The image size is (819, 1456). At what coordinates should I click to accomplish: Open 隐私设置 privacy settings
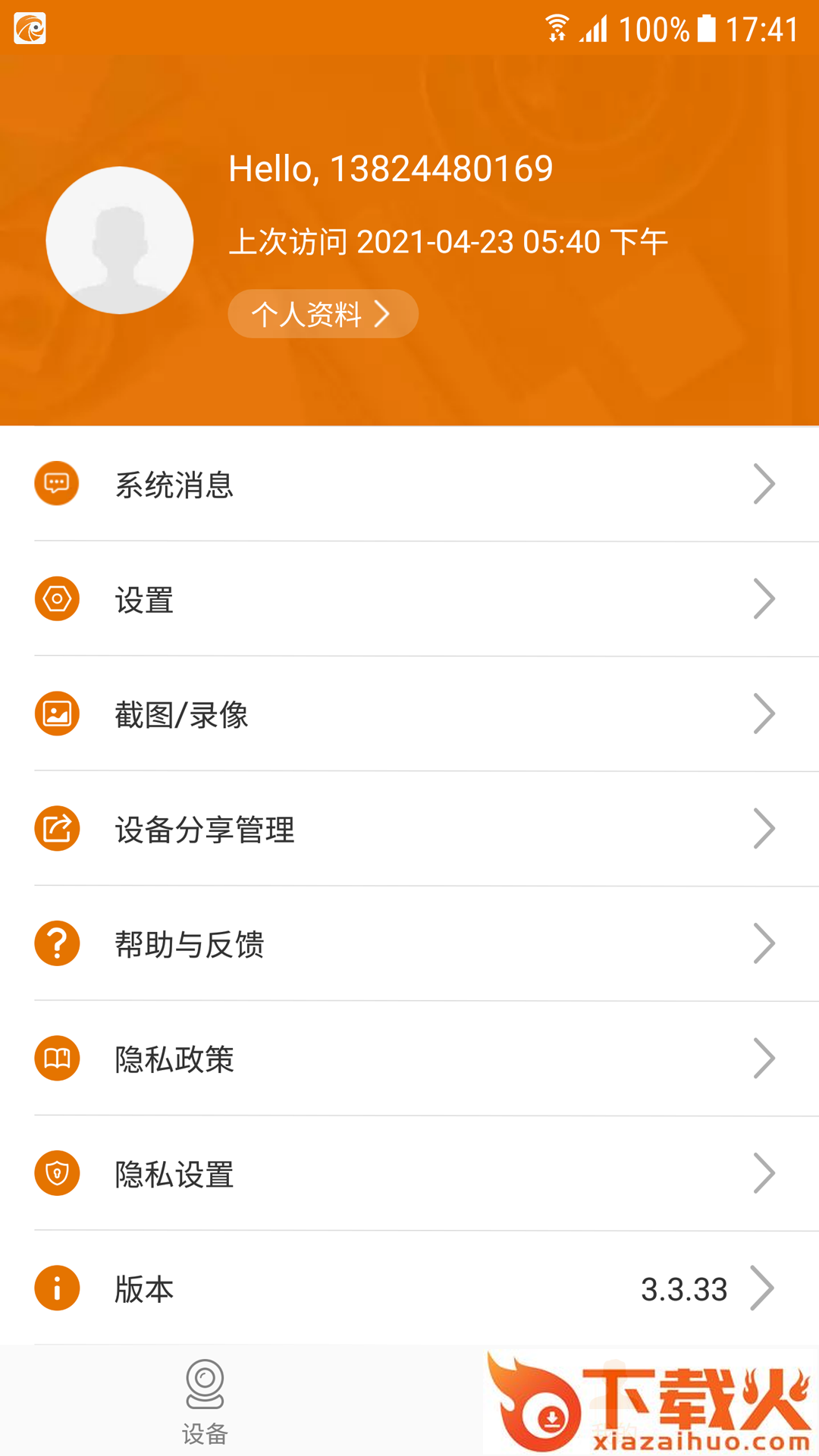pyautogui.click(x=409, y=1174)
